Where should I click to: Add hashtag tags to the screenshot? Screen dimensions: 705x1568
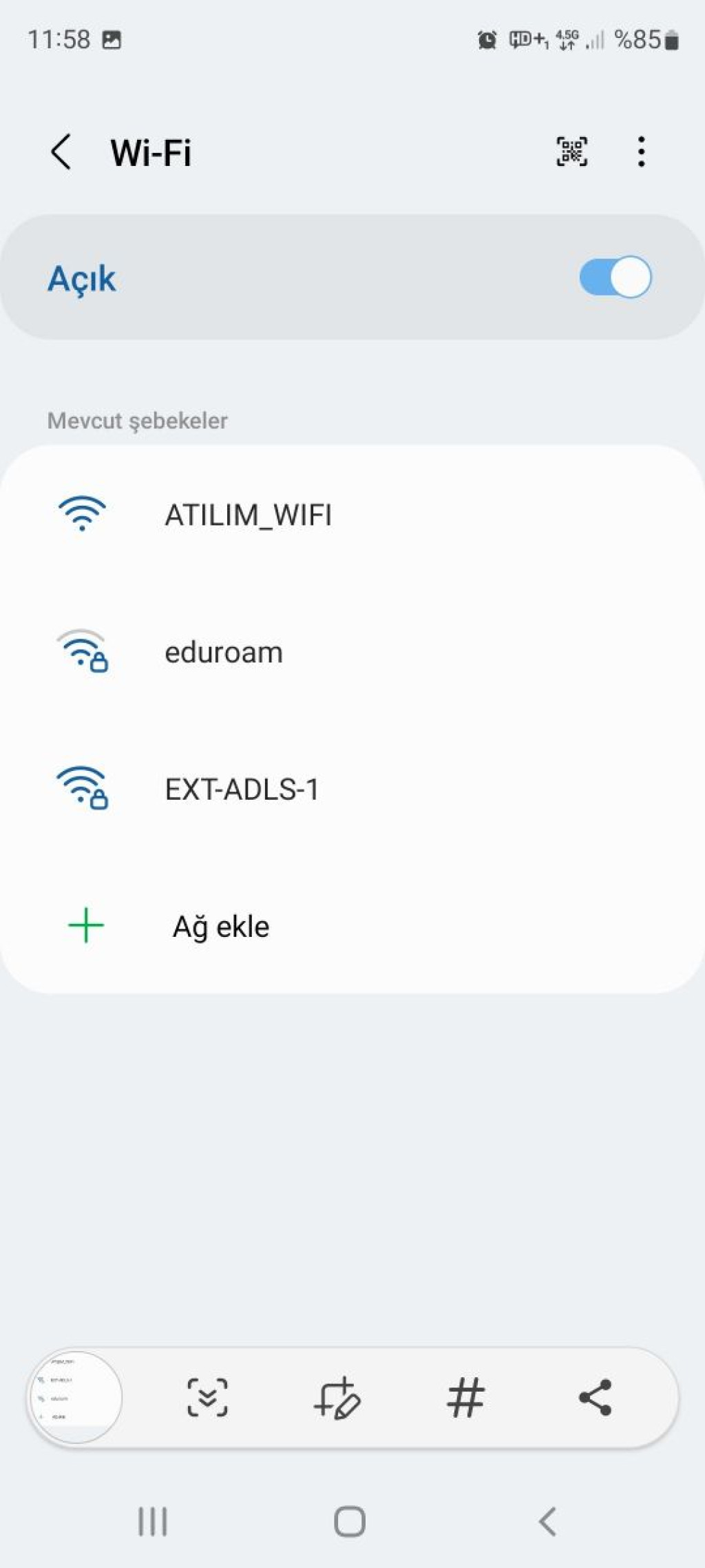pyautogui.click(x=466, y=1398)
